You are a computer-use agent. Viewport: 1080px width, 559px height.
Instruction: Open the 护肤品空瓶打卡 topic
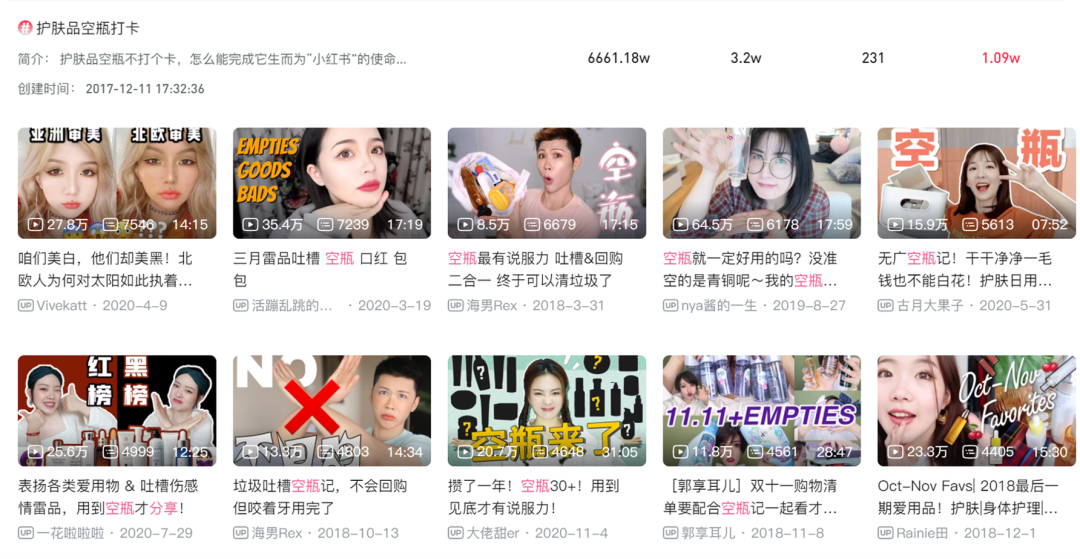[88, 28]
